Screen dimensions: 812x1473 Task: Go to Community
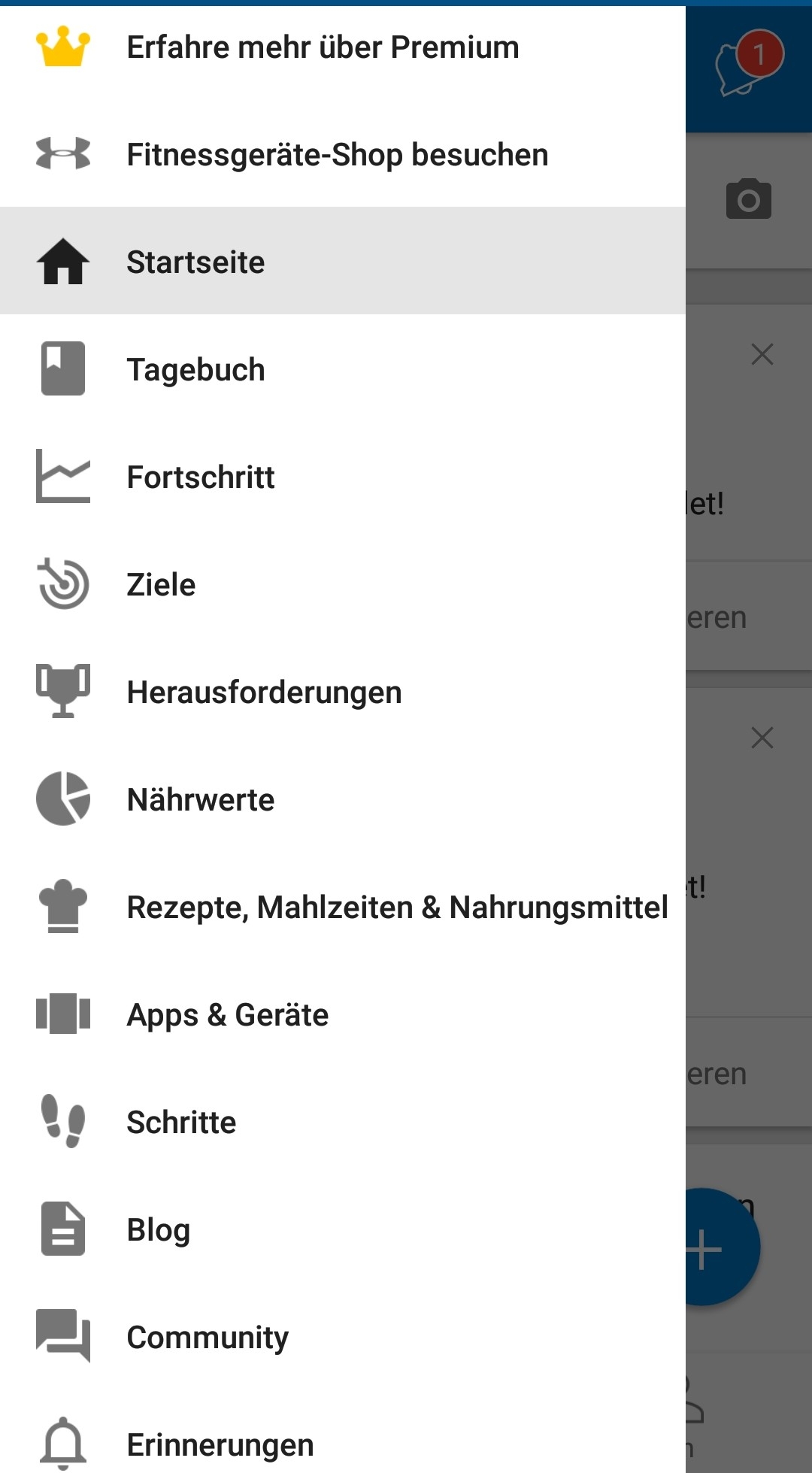tap(208, 1338)
